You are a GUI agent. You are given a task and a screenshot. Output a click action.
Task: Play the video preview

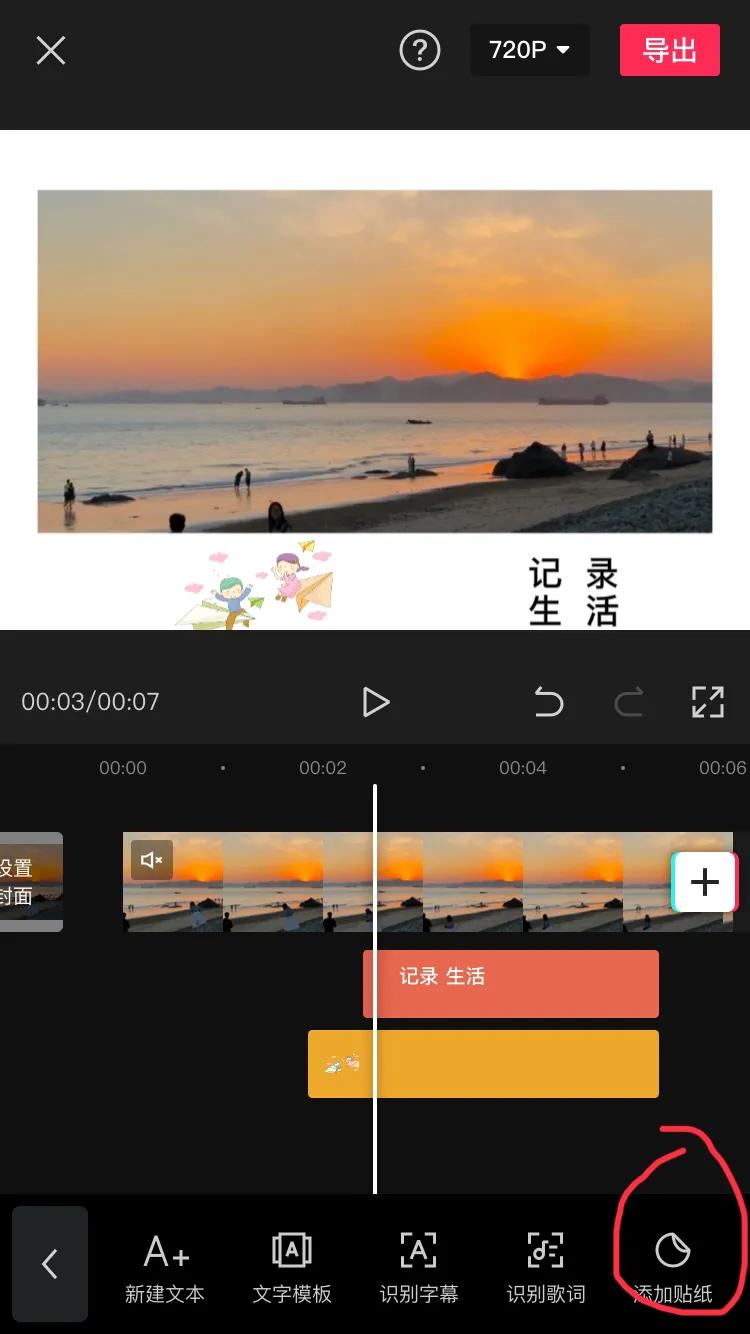tap(375, 702)
